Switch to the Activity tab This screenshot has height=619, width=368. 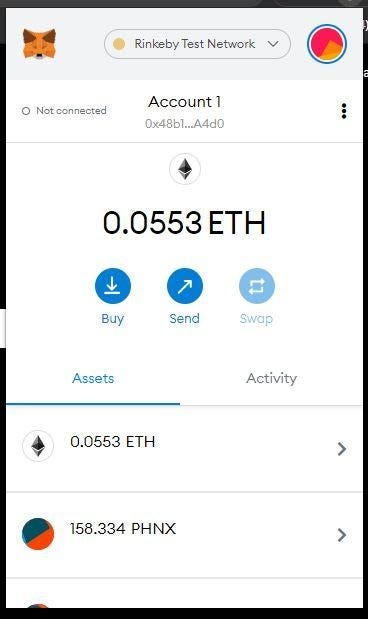pyautogui.click(x=271, y=378)
